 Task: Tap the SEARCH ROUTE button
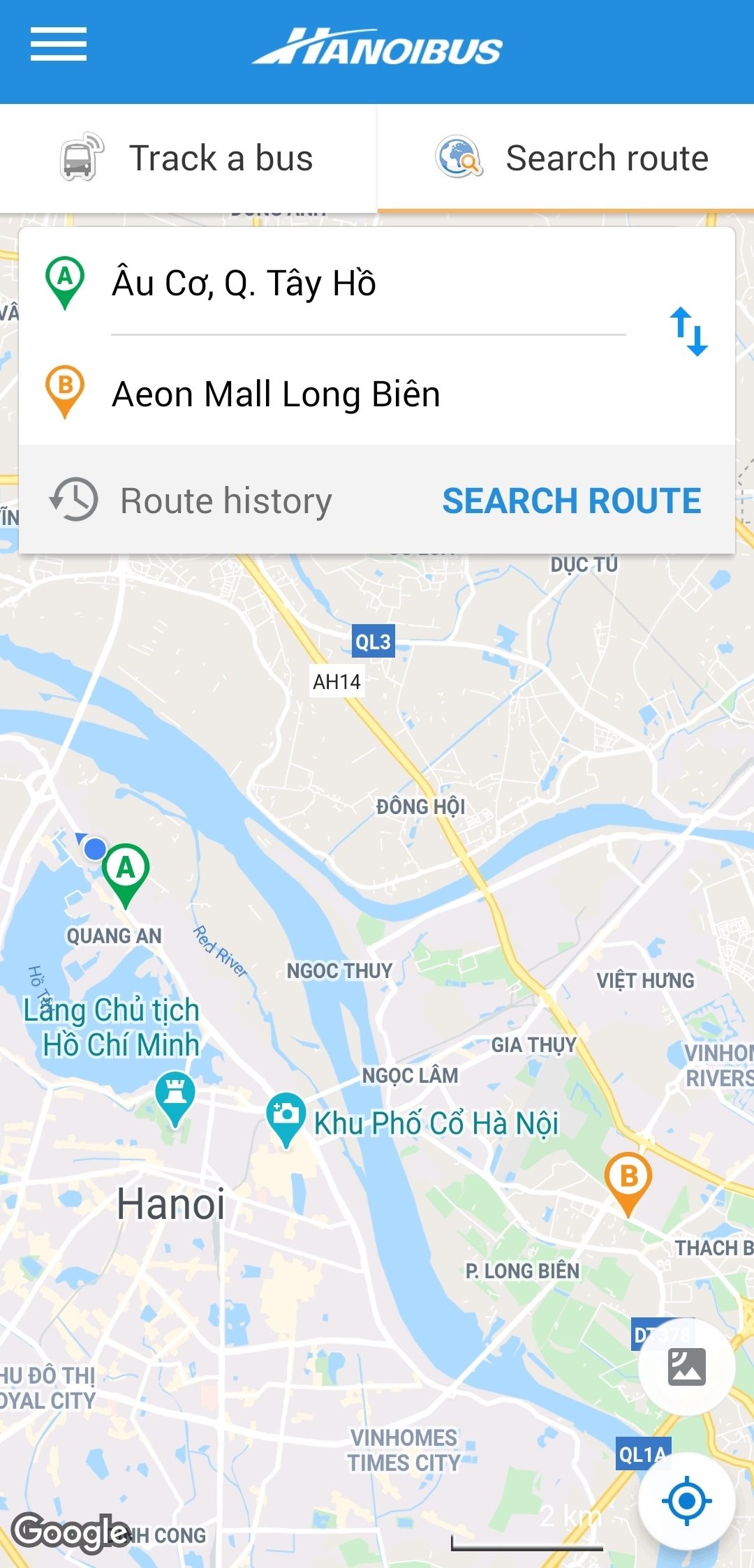point(572,501)
